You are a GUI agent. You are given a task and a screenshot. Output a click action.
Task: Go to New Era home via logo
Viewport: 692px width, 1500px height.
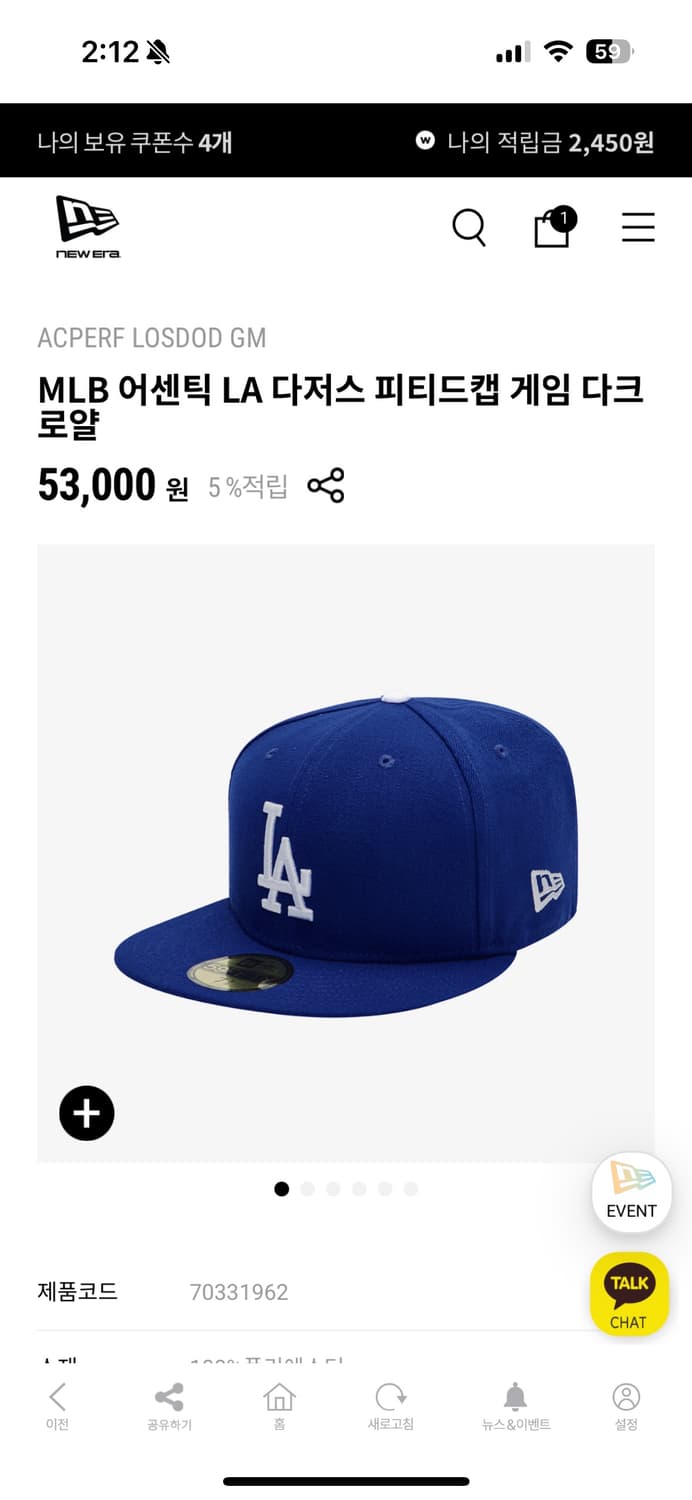(87, 228)
